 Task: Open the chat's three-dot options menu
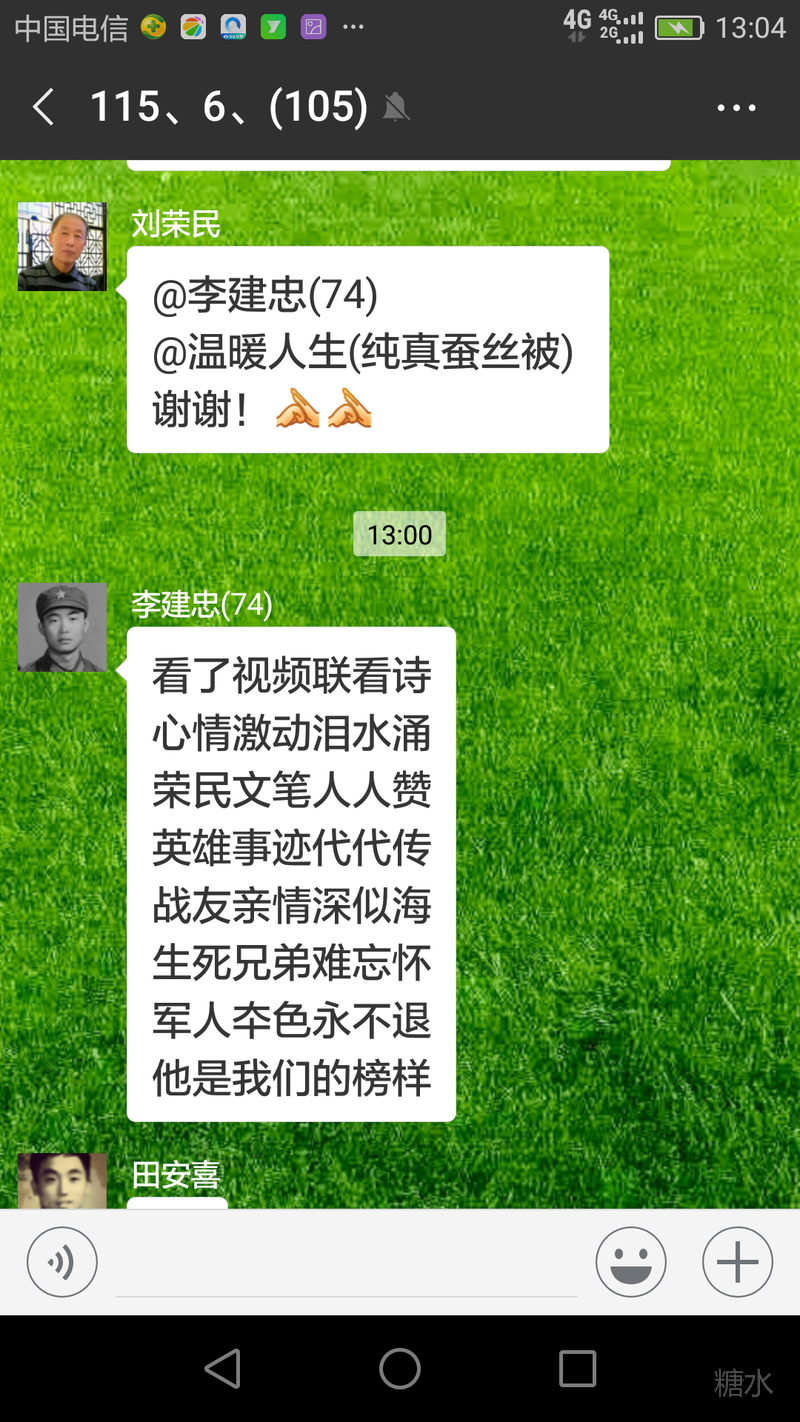coord(737,108)
